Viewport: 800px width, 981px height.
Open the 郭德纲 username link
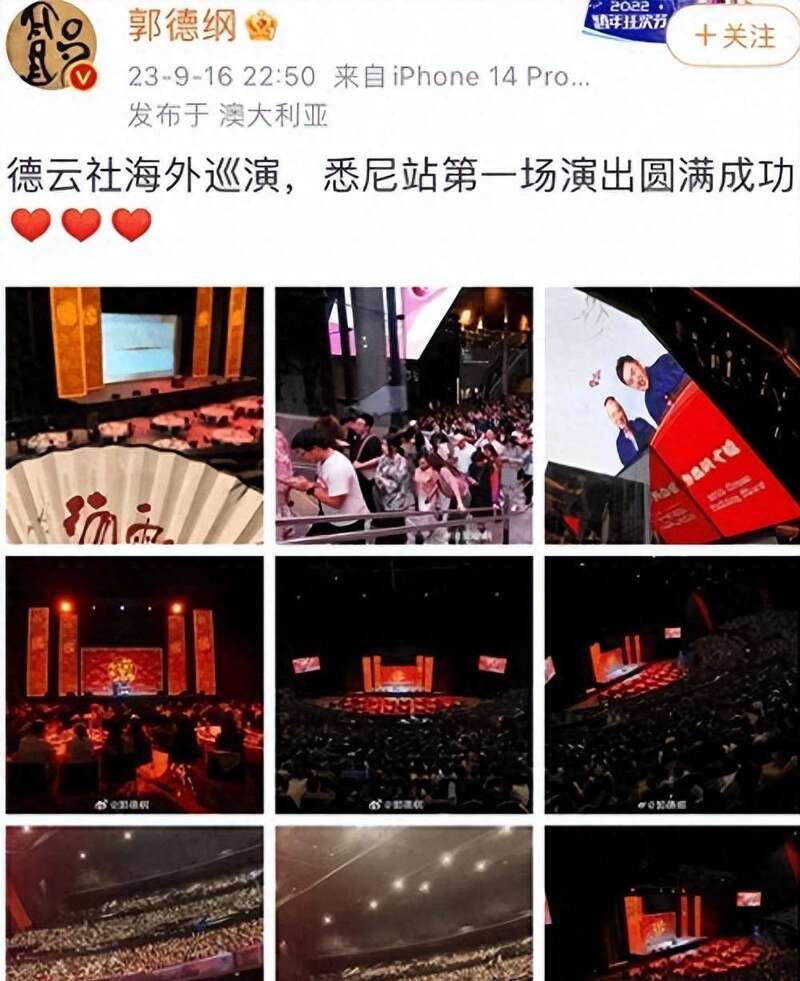181,27
